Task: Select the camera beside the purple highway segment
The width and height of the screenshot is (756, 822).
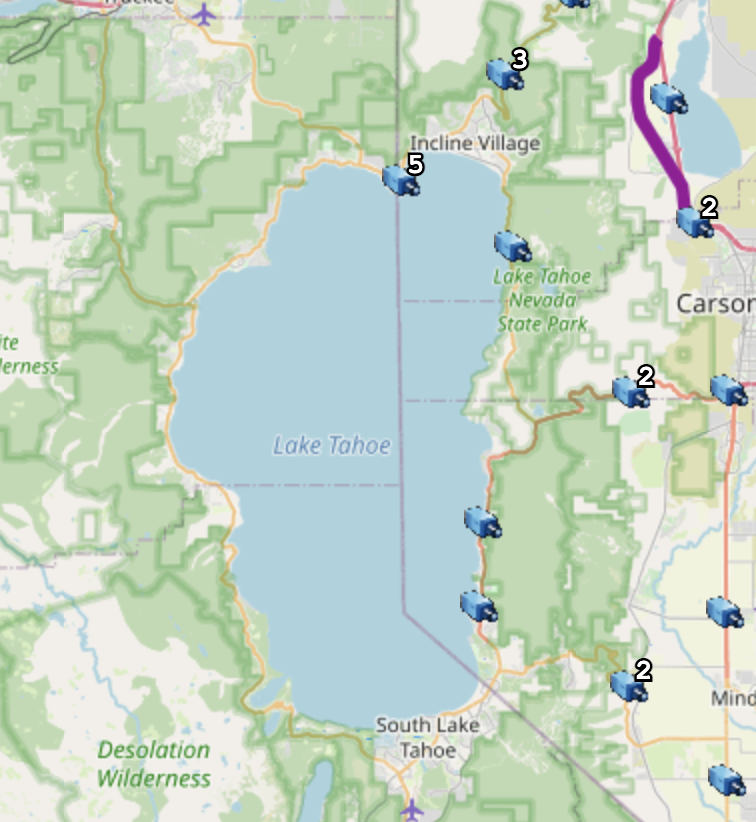Action: click(668, 98)
